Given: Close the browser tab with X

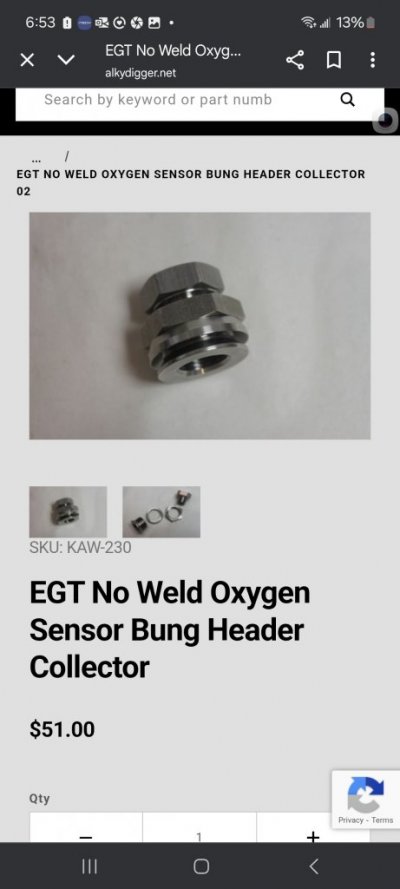Looking at the screenshot, I should (x=27, y=60).
